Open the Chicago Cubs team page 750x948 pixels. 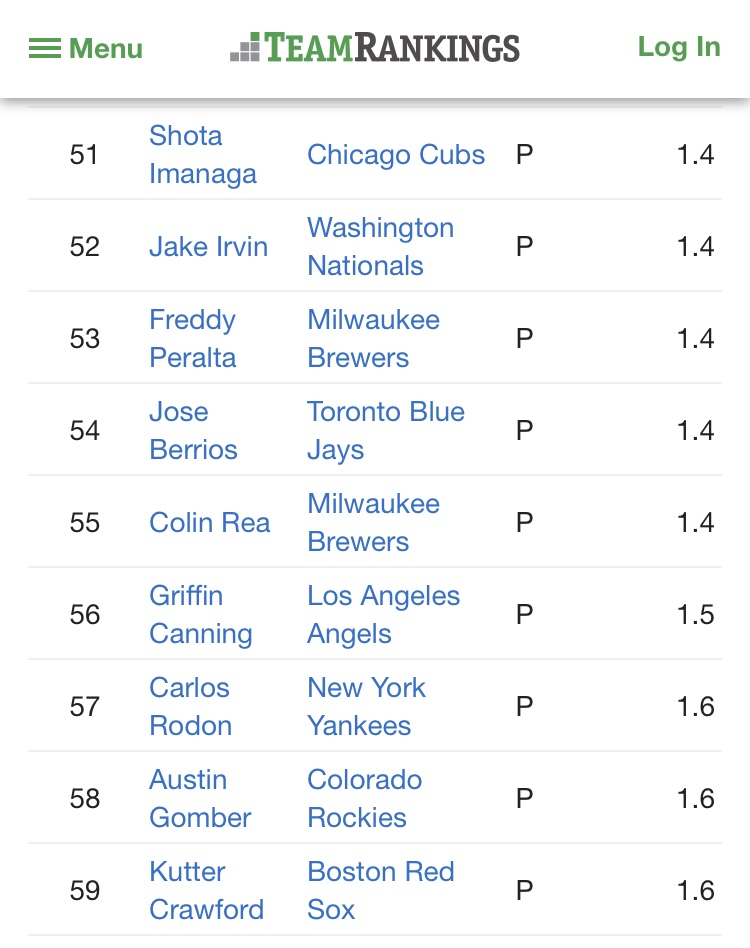click(396, 155)
